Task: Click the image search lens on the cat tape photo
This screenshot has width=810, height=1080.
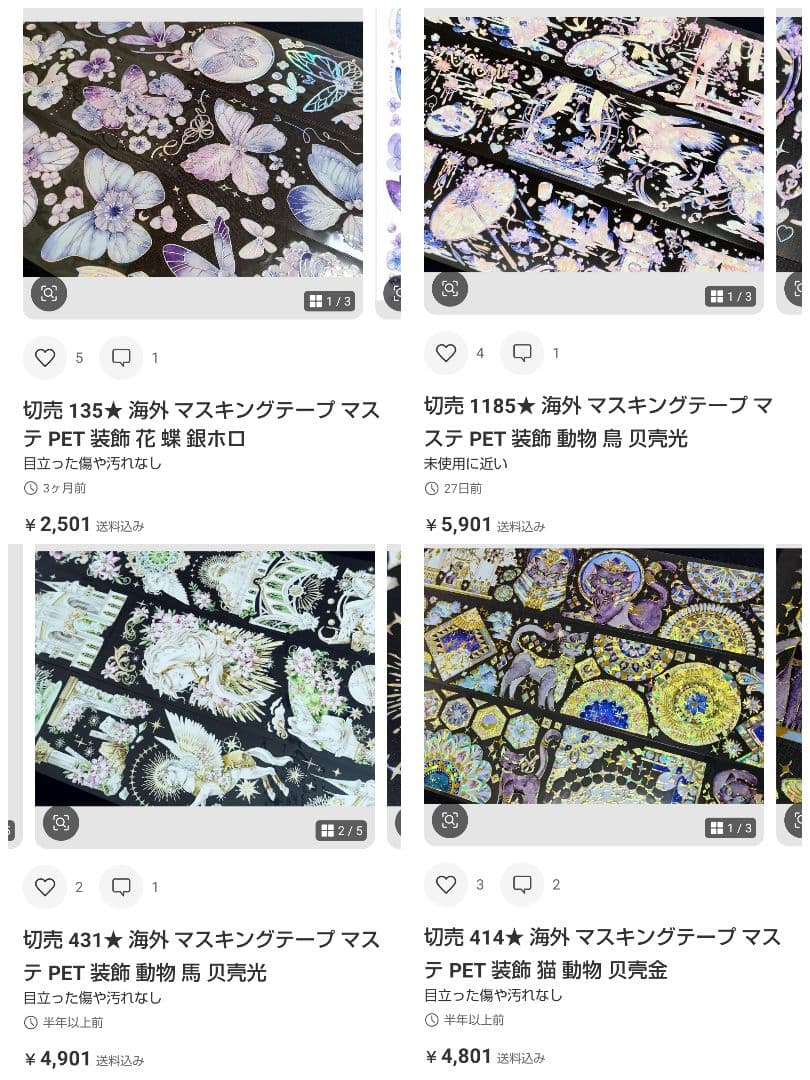Action: [x=448, y=822]
